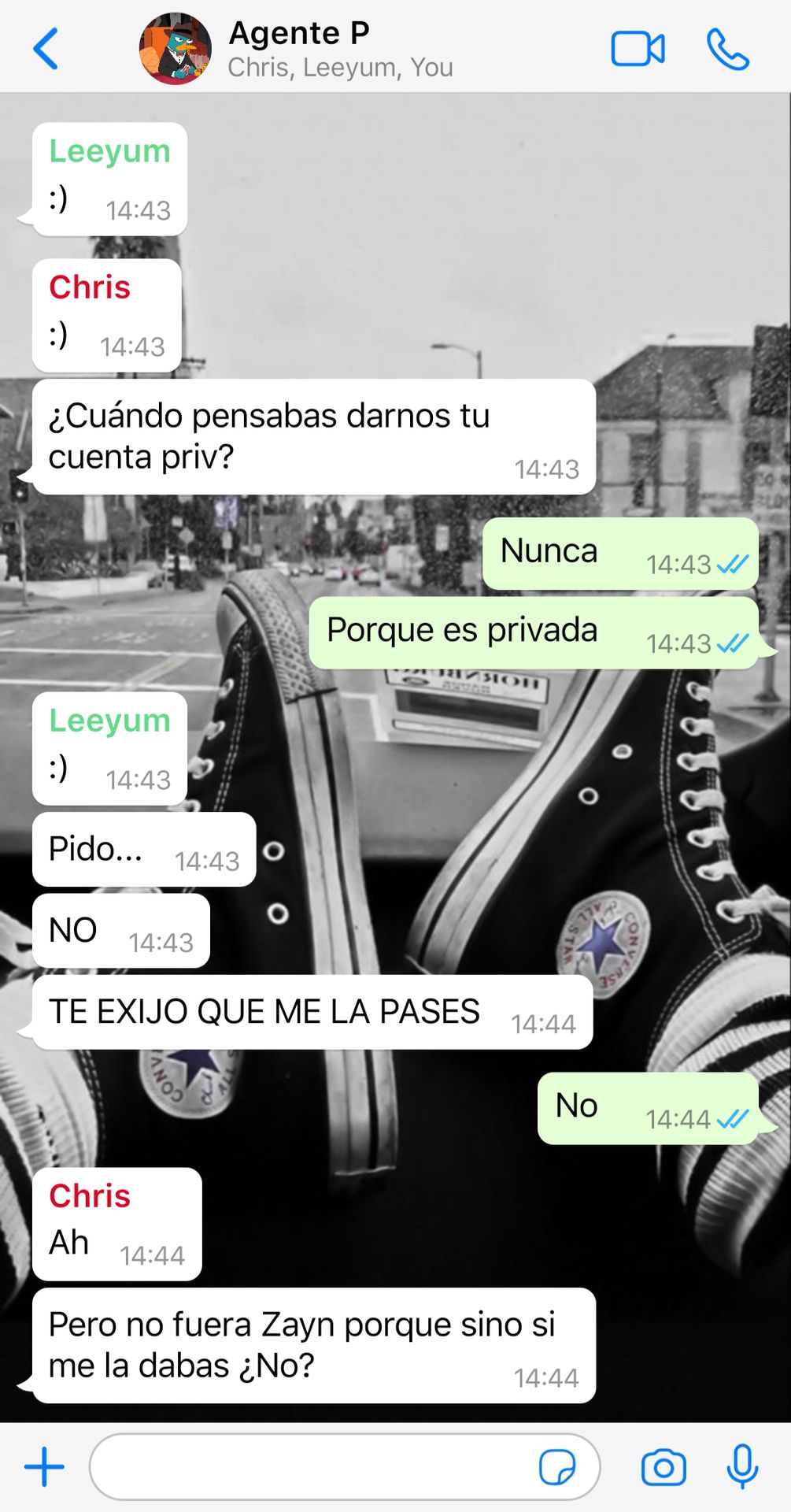Open the Agente P group avatar
The height and width of the screenshot is (1512, 791).
176,49
